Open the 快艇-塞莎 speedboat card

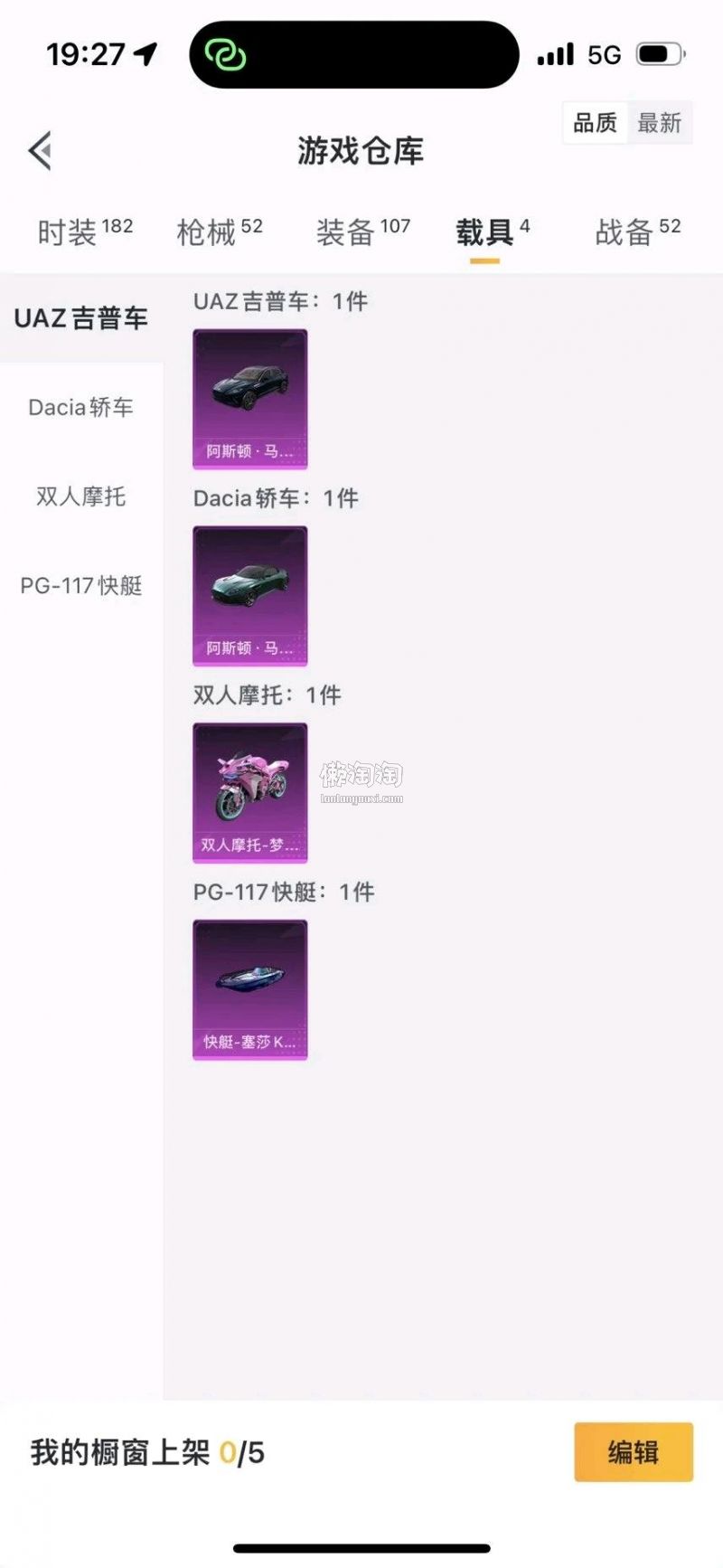(250, 989)
